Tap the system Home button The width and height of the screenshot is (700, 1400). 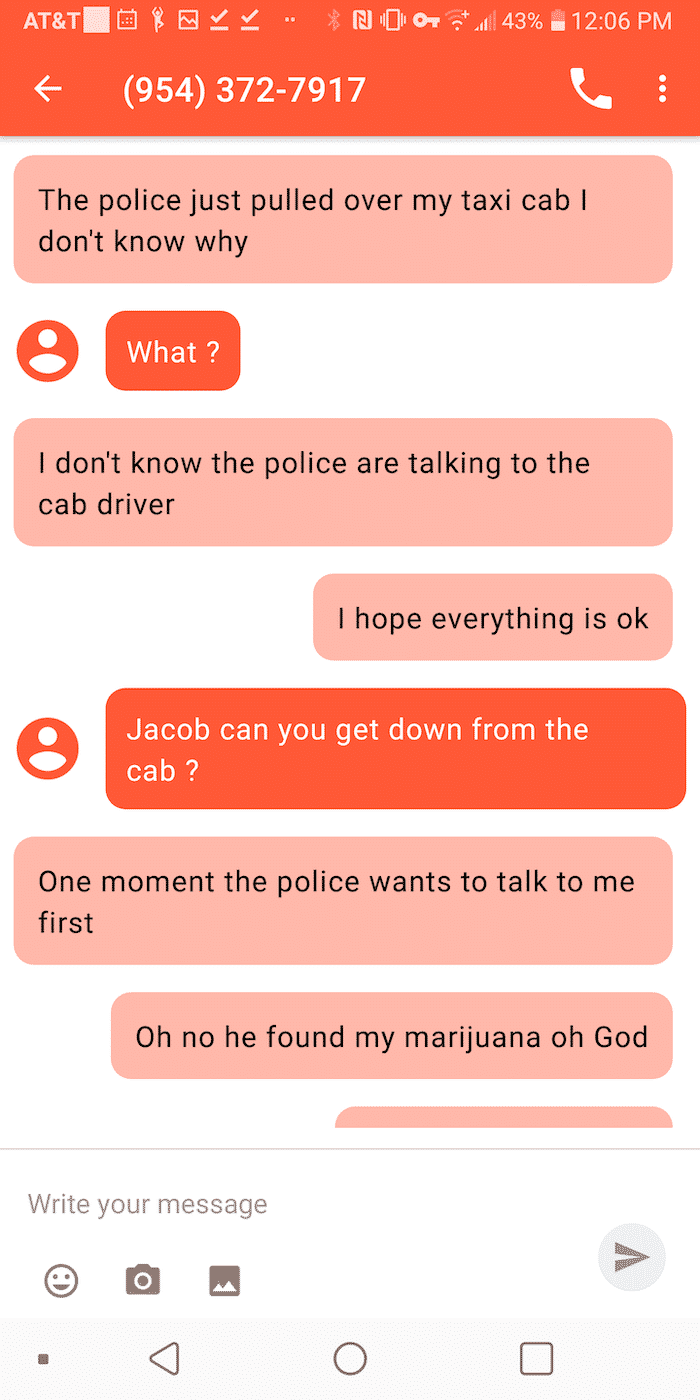point(350,1359)
